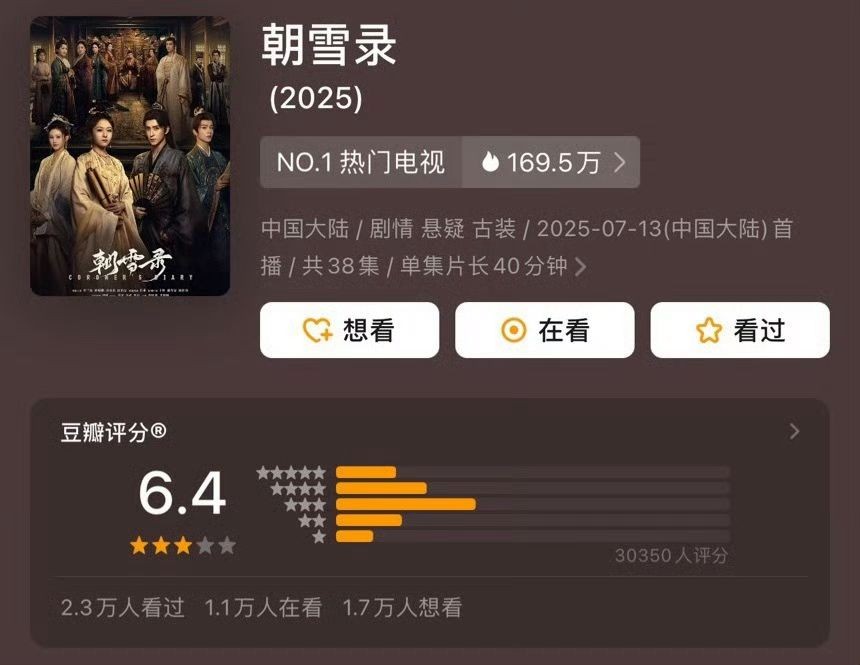Open the 朝雪录 poster image
Viewport: 860px width, 665px height.
(x=130, y=155)
